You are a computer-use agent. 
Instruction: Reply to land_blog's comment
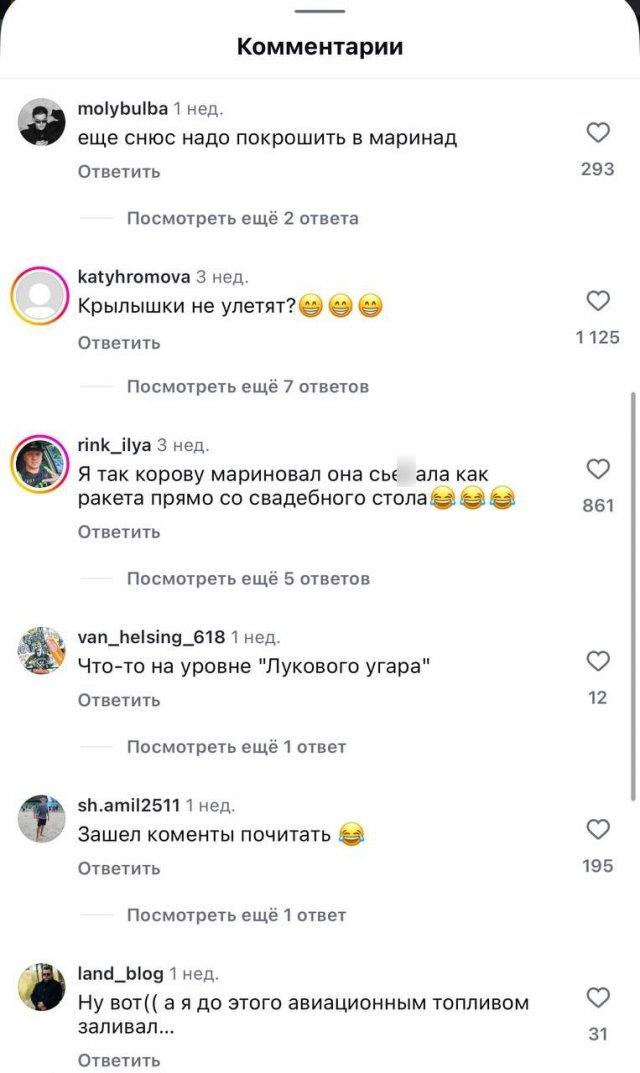tap(119, 1060)
